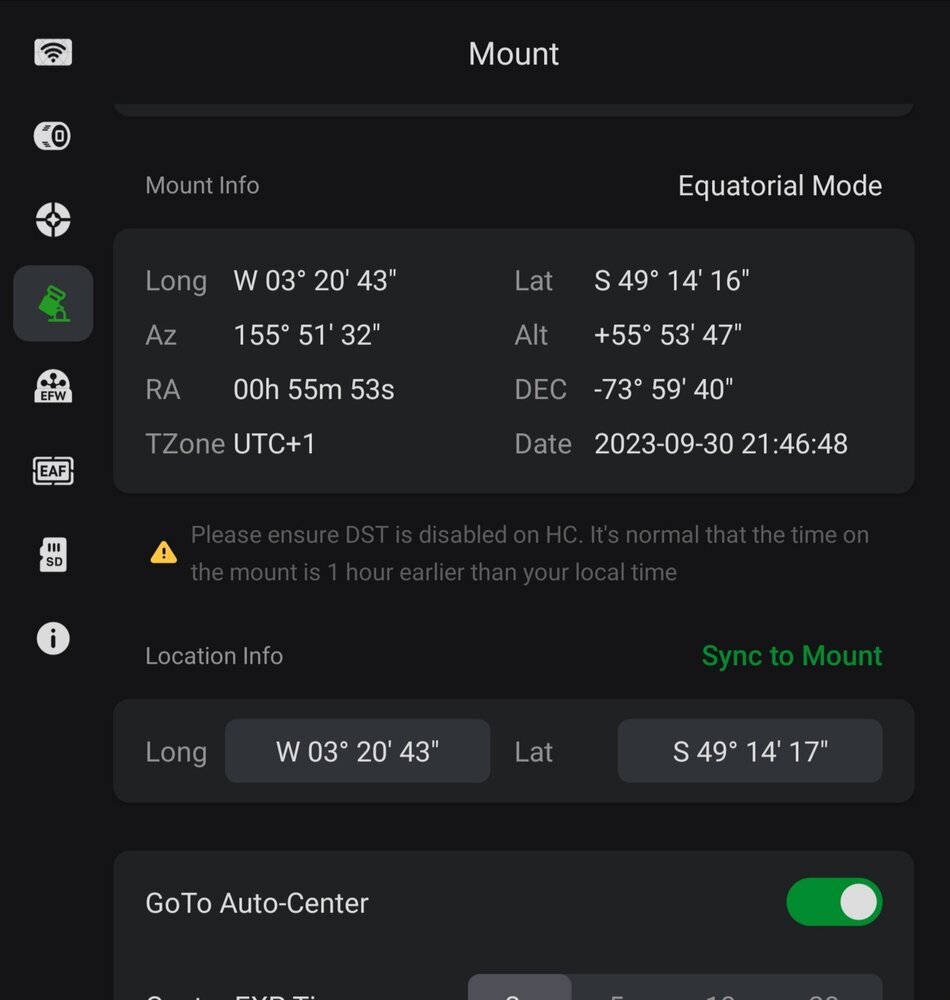Tap the info icon in the sidebar
Image resolution: width=950 pixels, height=1000 pixels.
point(52,638)
